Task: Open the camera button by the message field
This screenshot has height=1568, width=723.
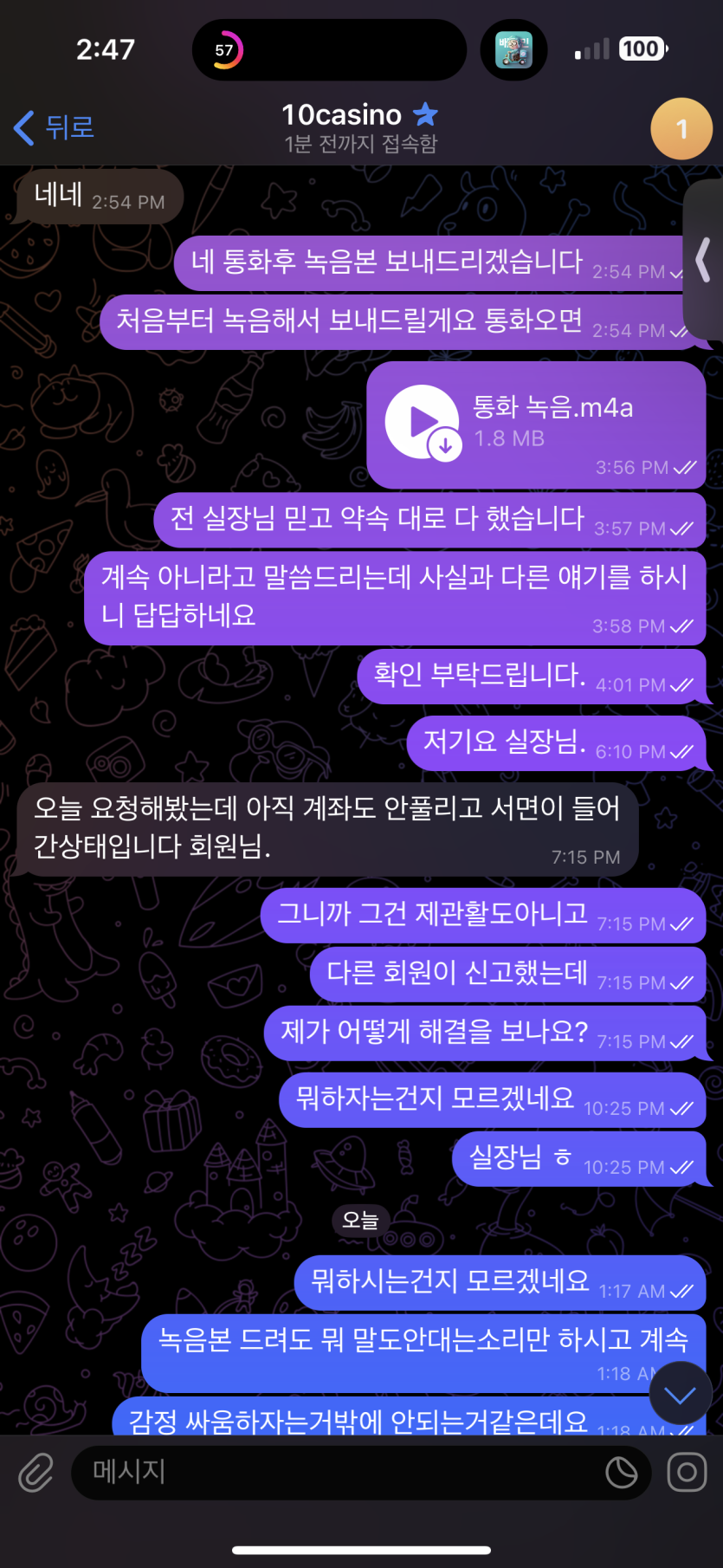Action: [x=687, y=1472]
